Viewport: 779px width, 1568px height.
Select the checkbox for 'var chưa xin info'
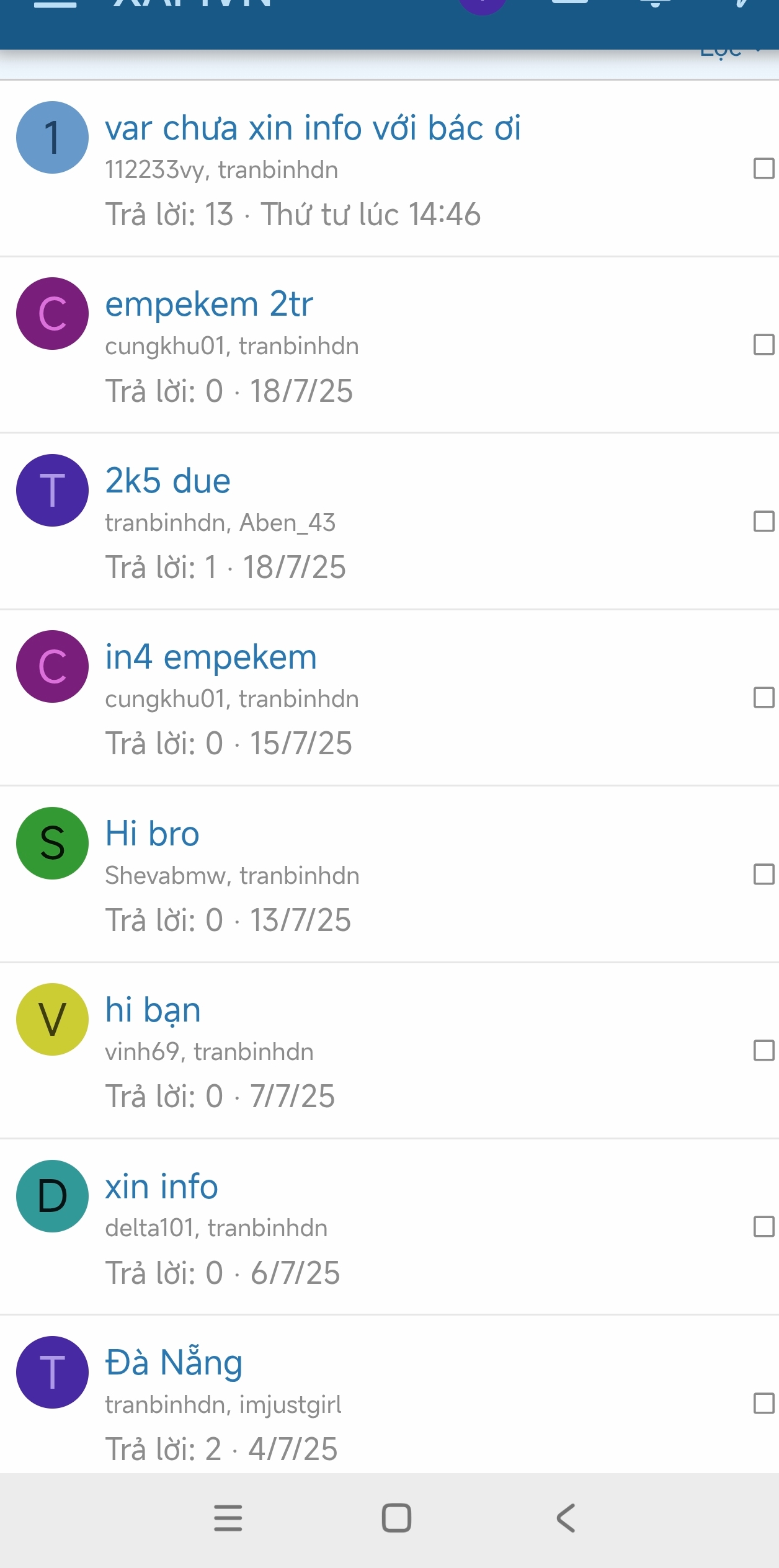click(763, 169)
